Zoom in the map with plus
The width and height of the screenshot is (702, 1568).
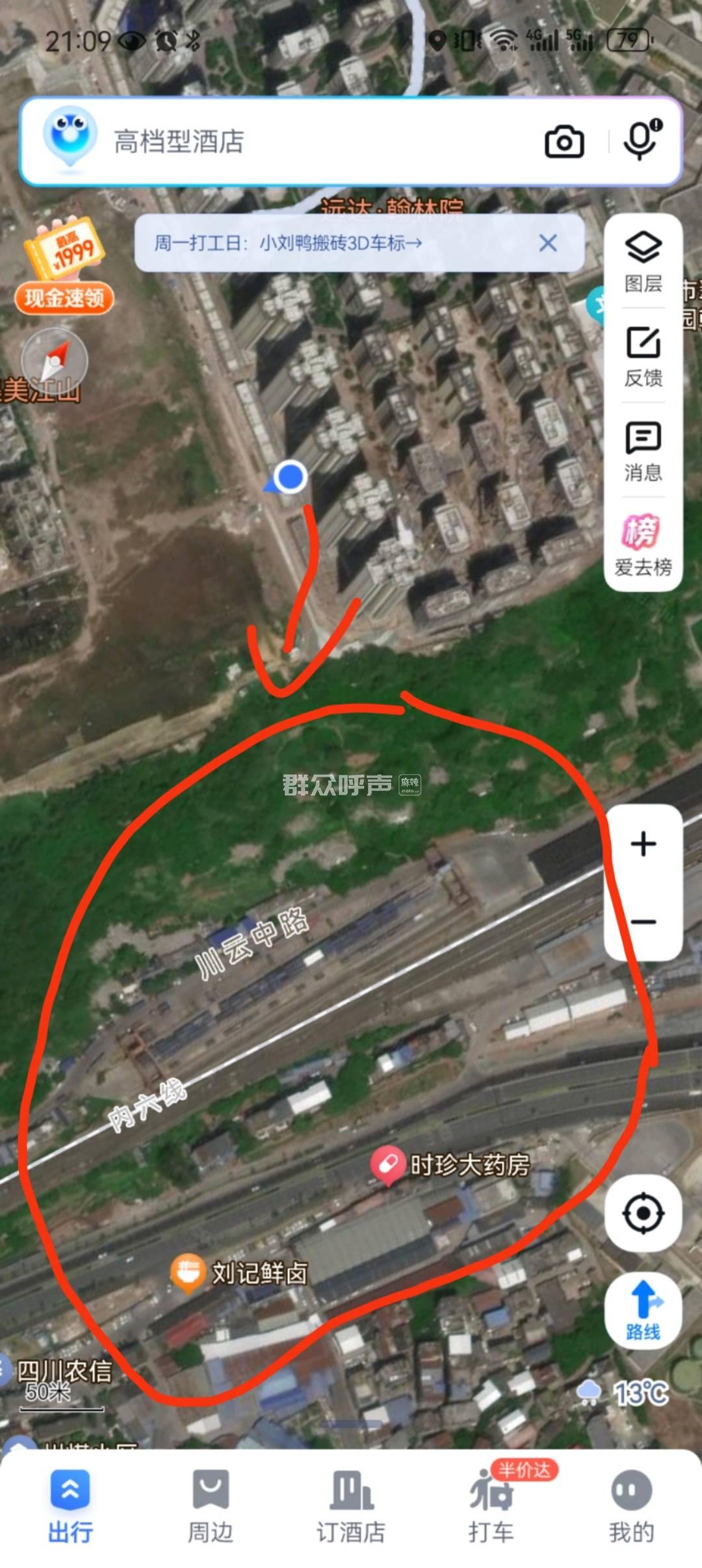click(643, 844)
